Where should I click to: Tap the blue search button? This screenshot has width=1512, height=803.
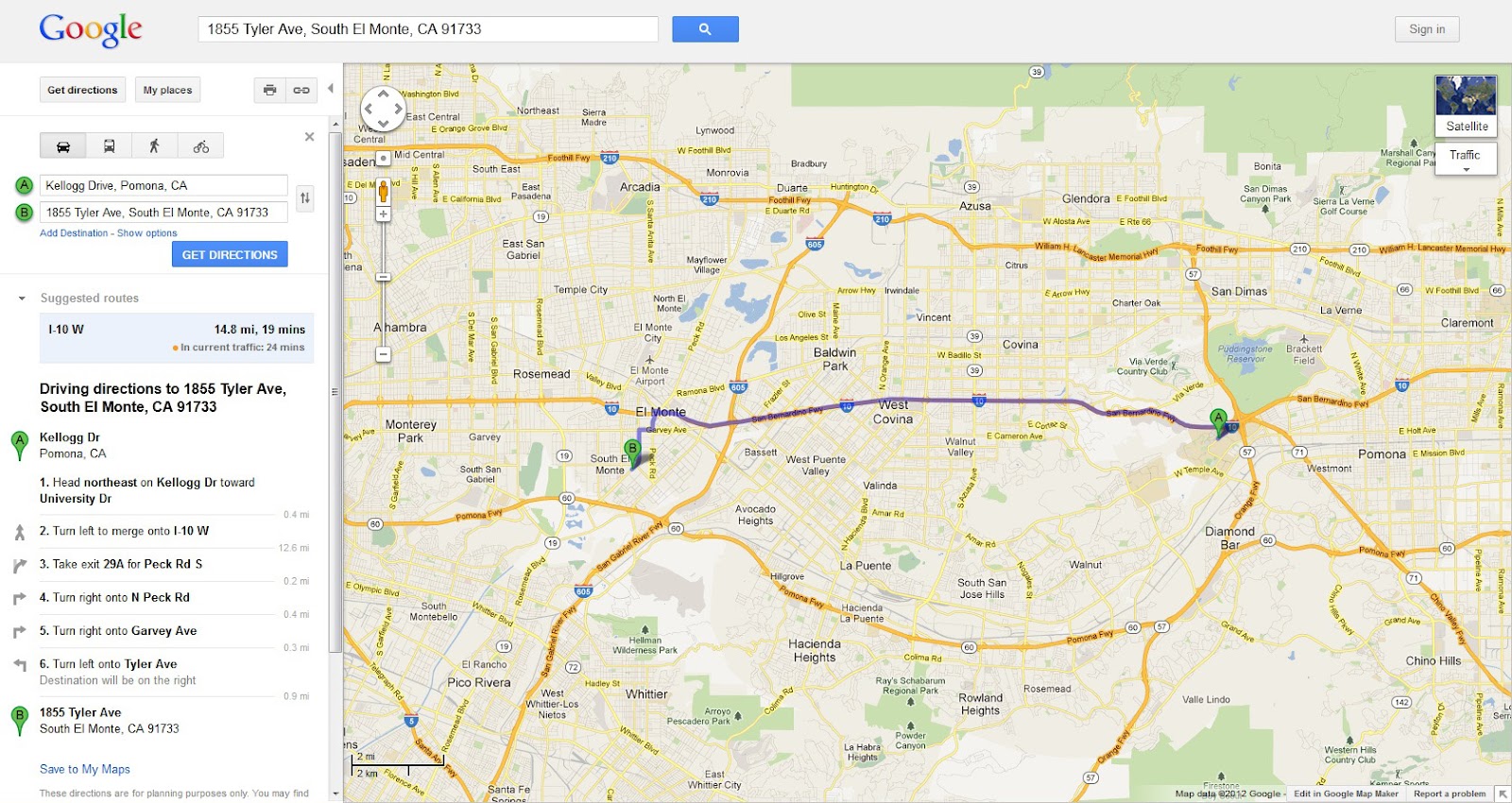click(705, 29)
